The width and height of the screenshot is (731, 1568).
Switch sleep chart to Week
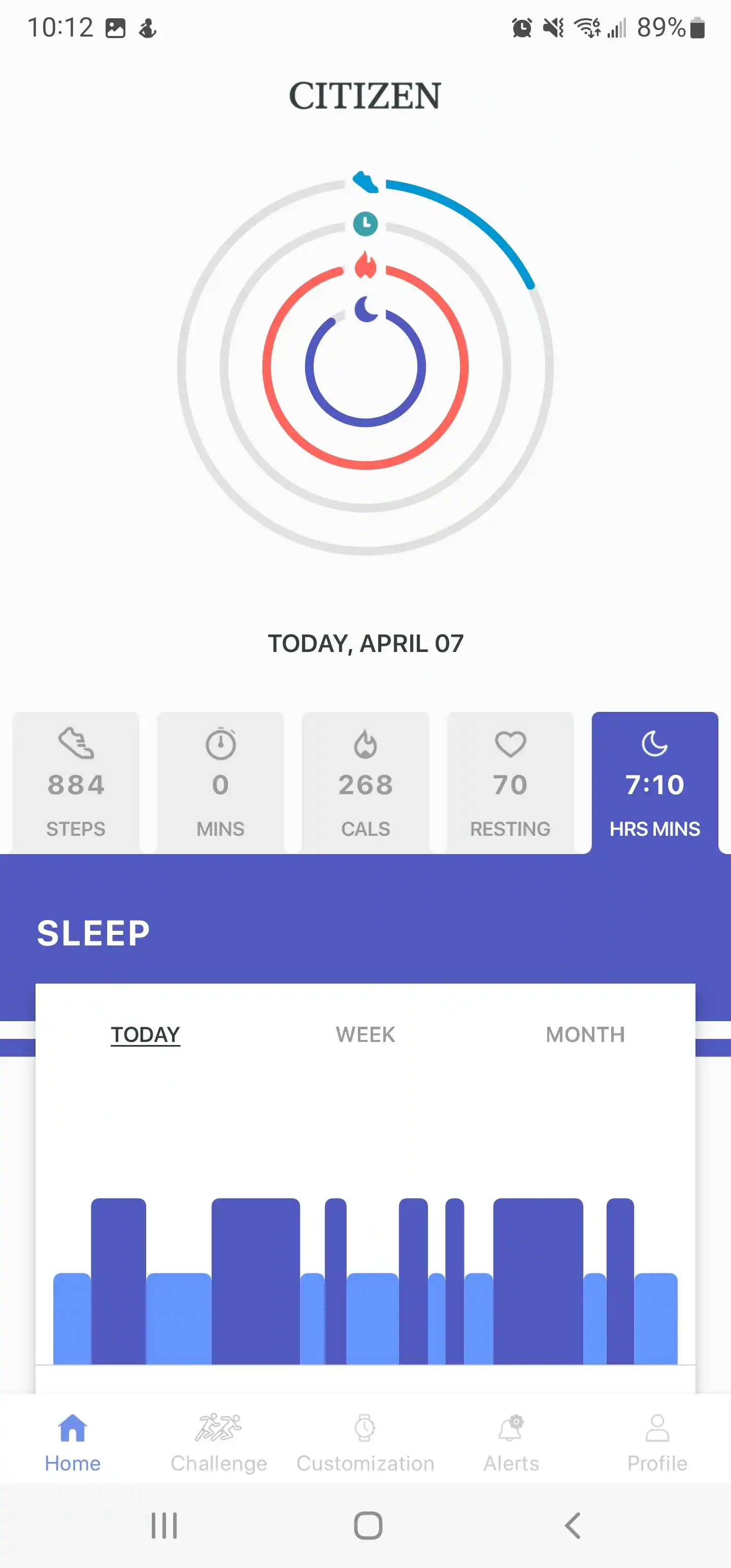point(365,1034)
